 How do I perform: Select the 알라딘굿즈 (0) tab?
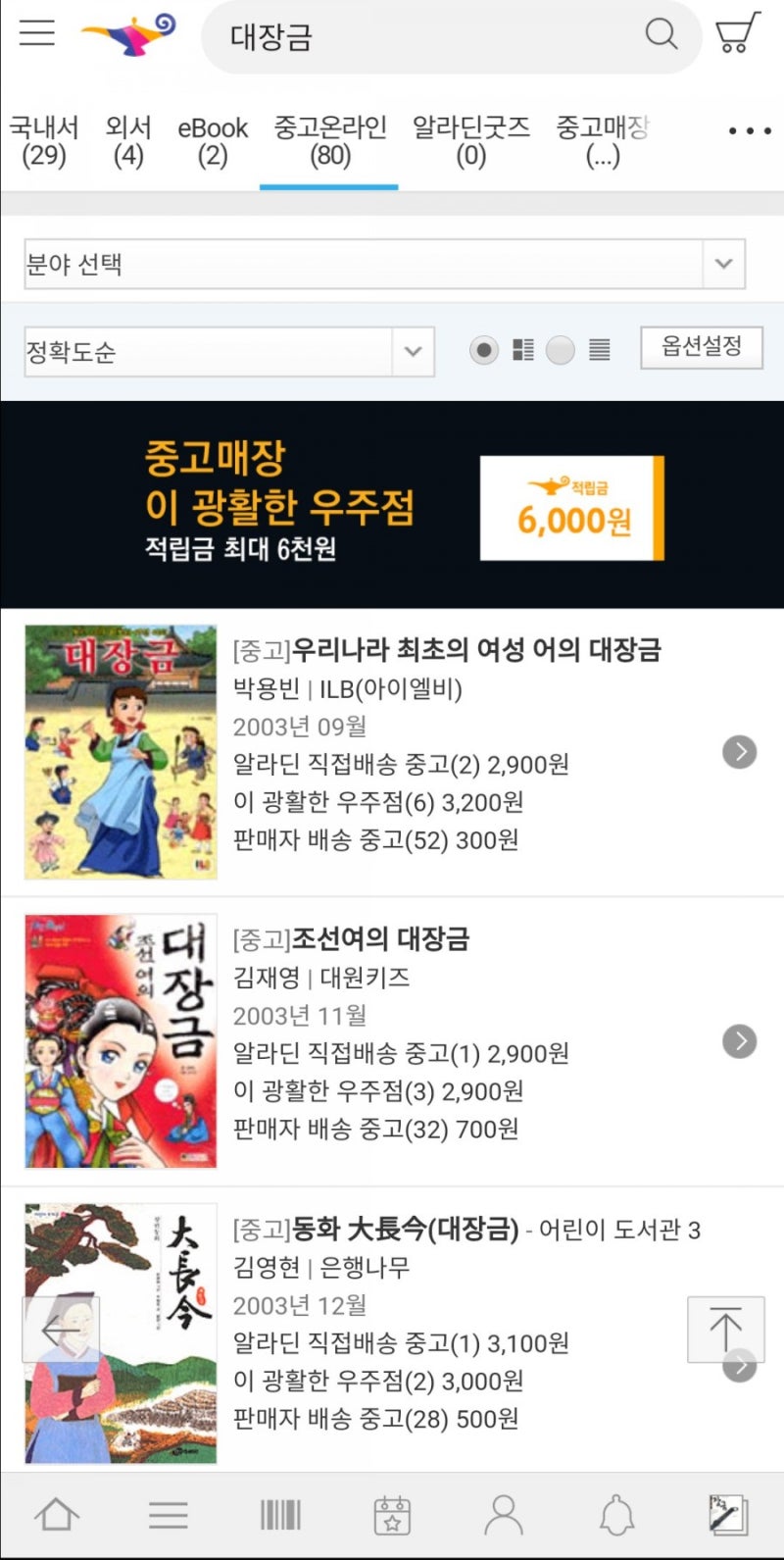pyautogui.click(x=470, y=141)
